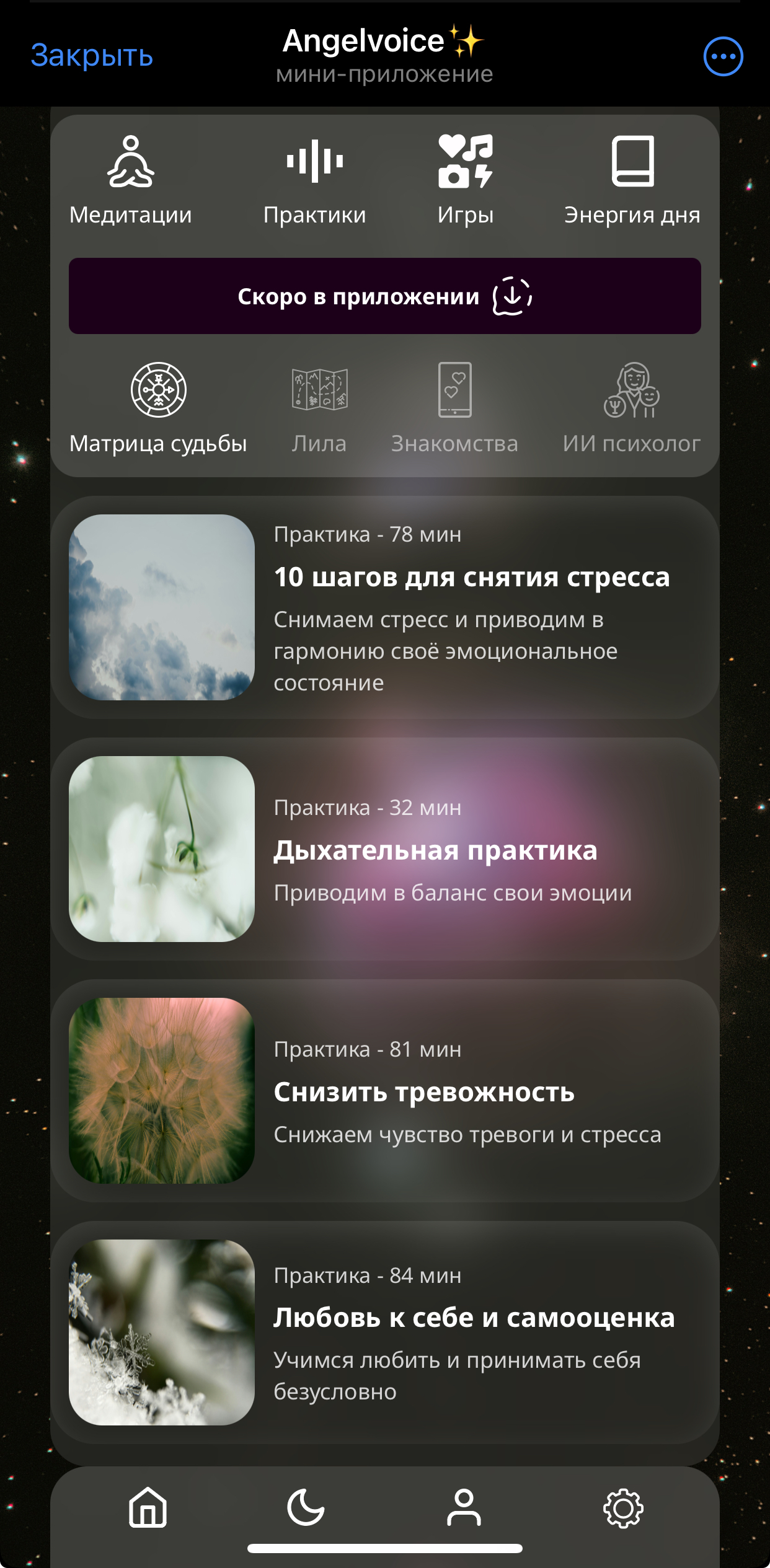Select the dandelion thumbnail for Снизить тревожность
Viewport: 770px width, 1568px height.
pyautogui.click(x=162, y=1091)
